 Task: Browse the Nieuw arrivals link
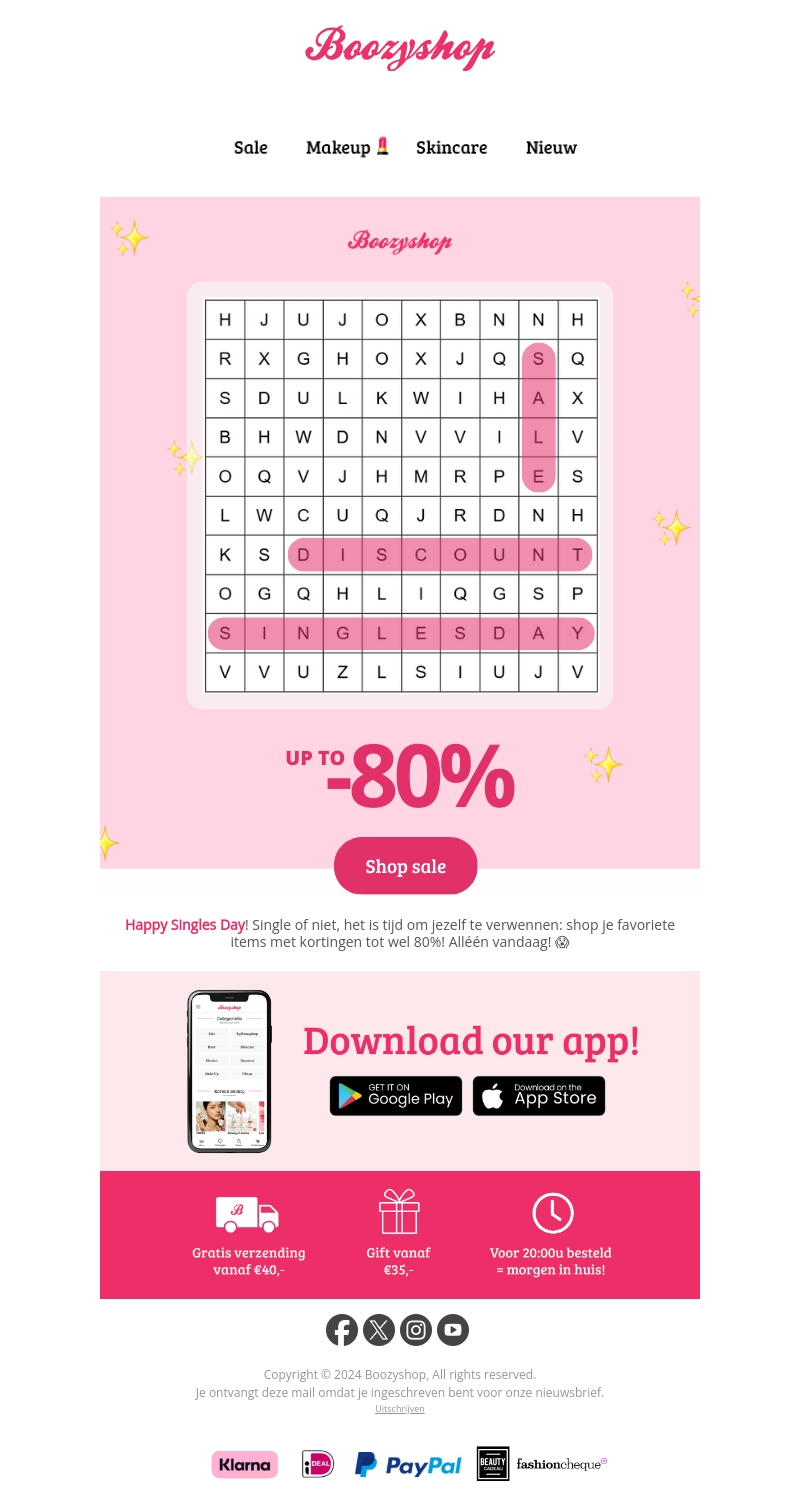coord(551,147)
